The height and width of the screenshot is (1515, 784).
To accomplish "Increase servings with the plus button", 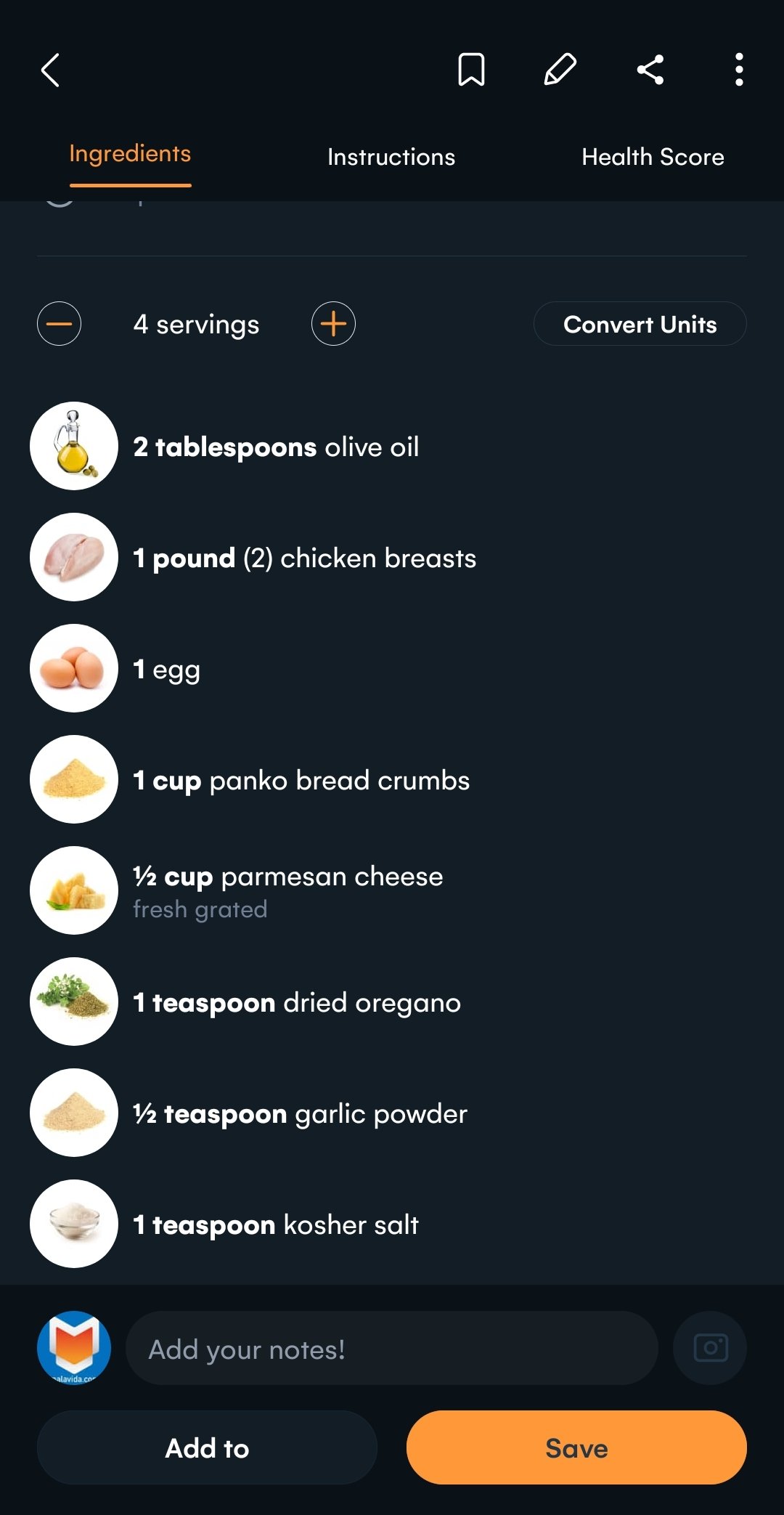I will coord(333,324).
